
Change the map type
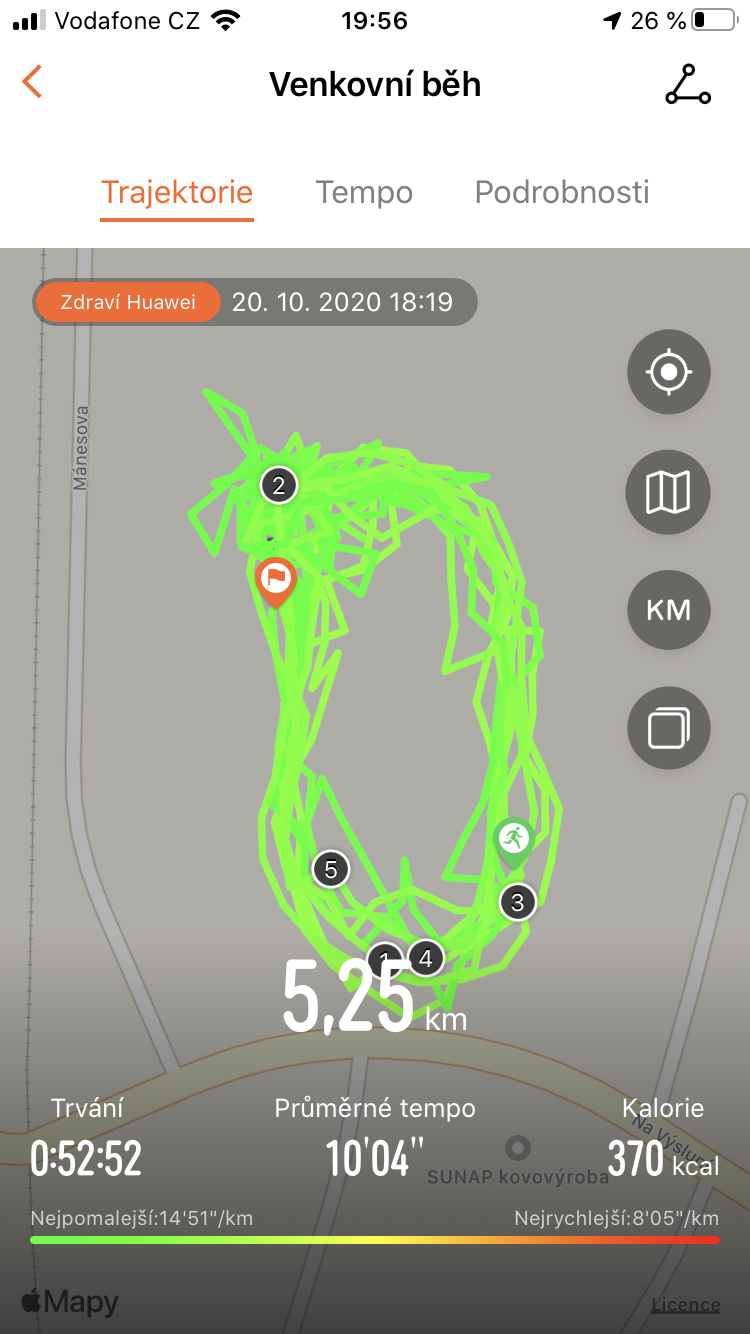point(669,492)
